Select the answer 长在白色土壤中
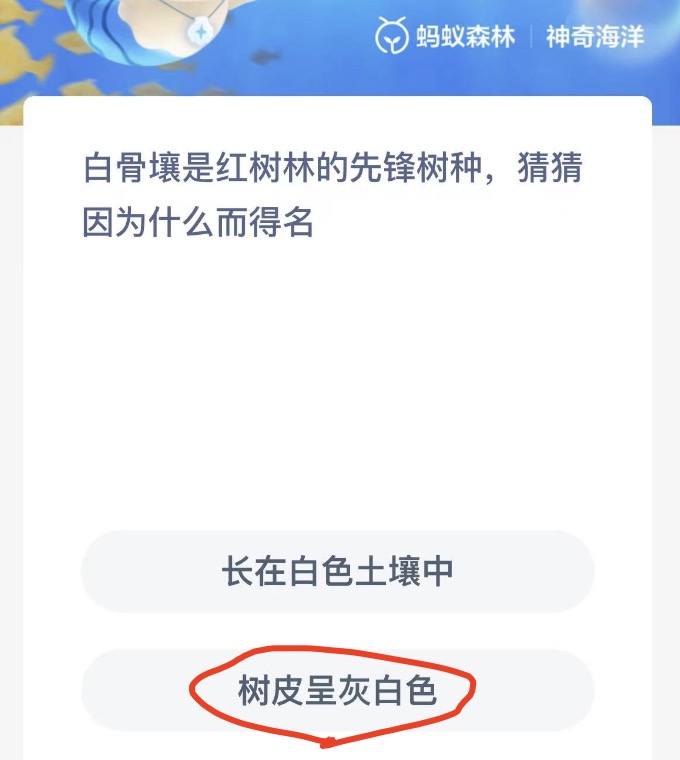680x760 pixels. pyautogui.click(x=338, y=572)
